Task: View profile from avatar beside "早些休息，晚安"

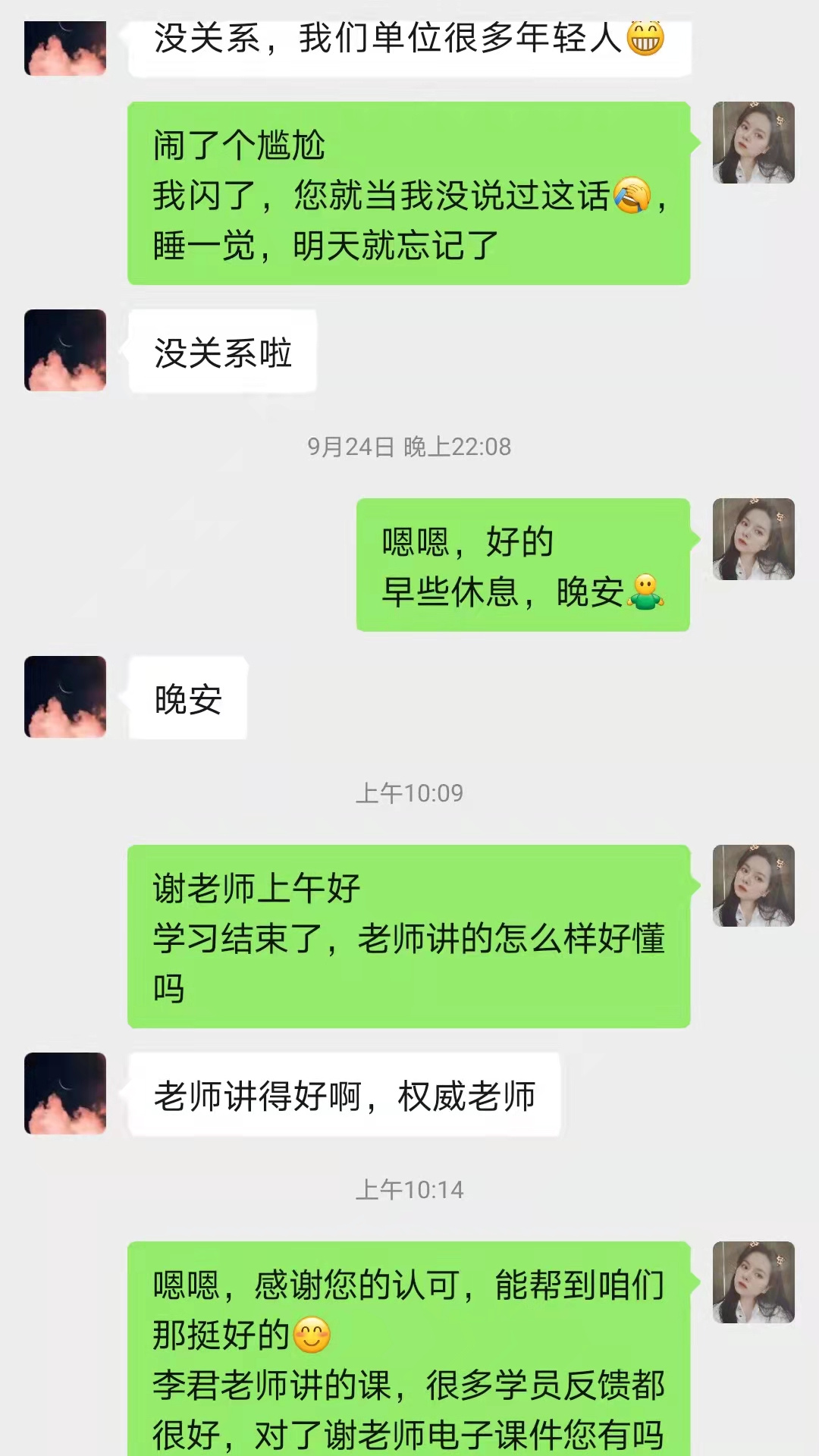Action: click(753, 539)
